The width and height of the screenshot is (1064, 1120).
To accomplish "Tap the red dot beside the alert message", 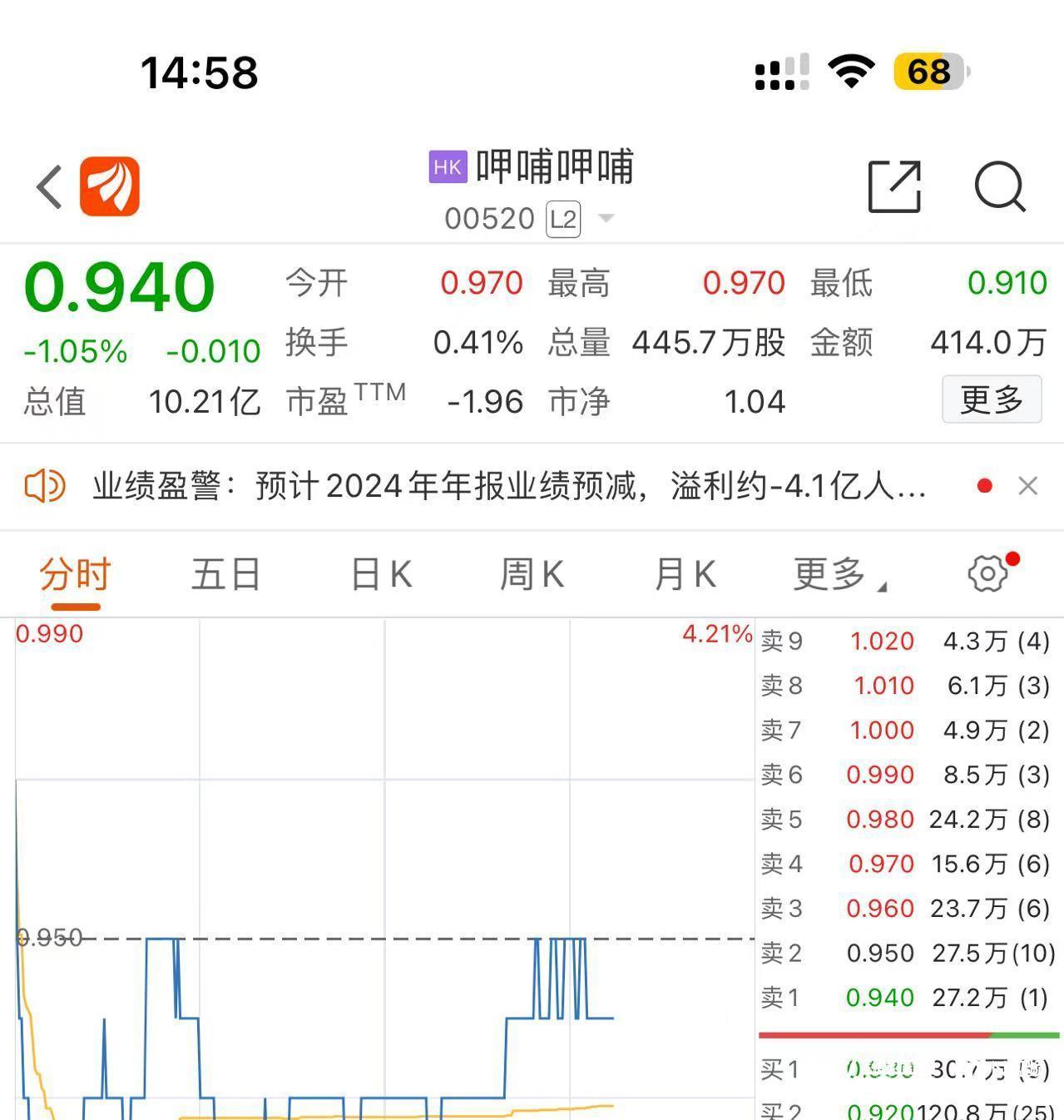I will pos(985,484).
